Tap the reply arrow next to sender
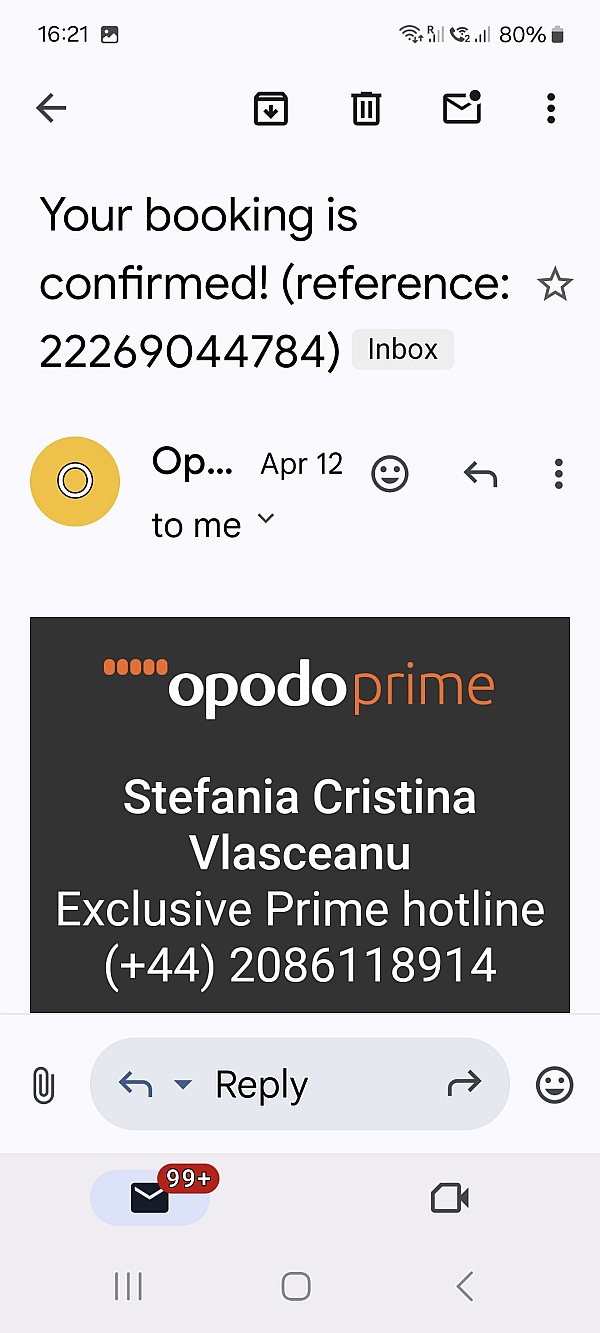Image resolution: width=600 pixels, height=1333 pixels. click(480, 474)
